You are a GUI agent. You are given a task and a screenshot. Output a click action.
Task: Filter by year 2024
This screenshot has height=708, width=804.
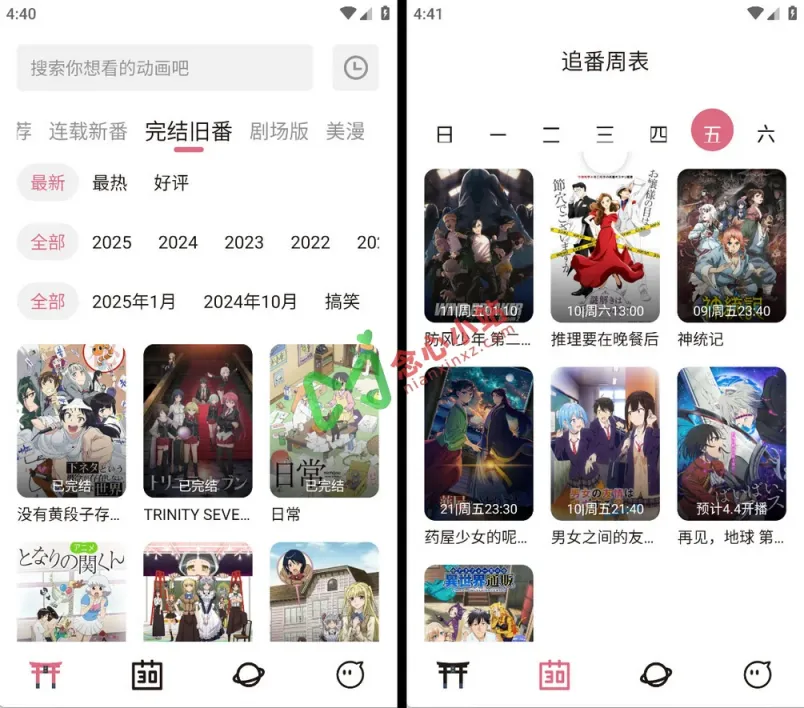[x=178, y=242]
